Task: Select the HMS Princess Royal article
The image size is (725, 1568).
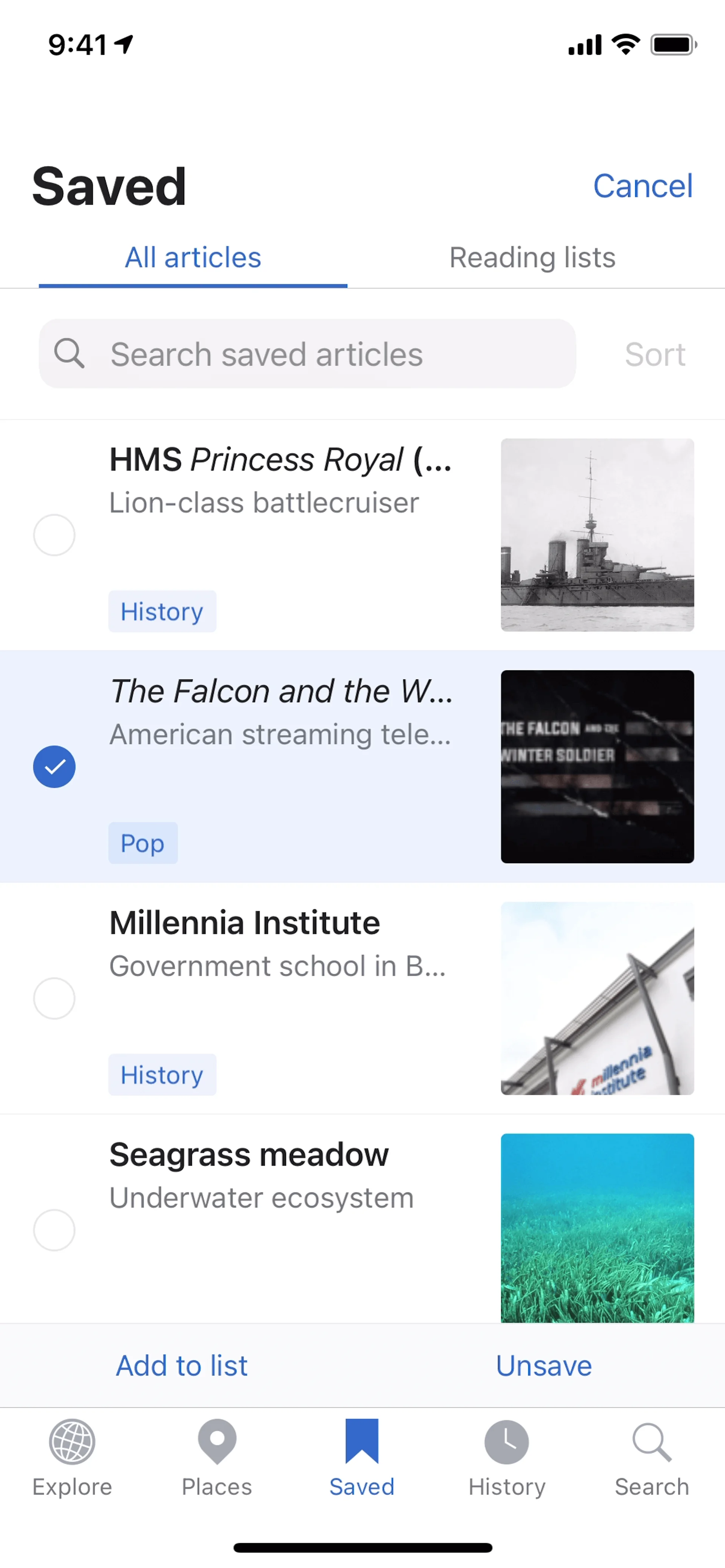Action: pyautogui.click(x=54, y=535)
